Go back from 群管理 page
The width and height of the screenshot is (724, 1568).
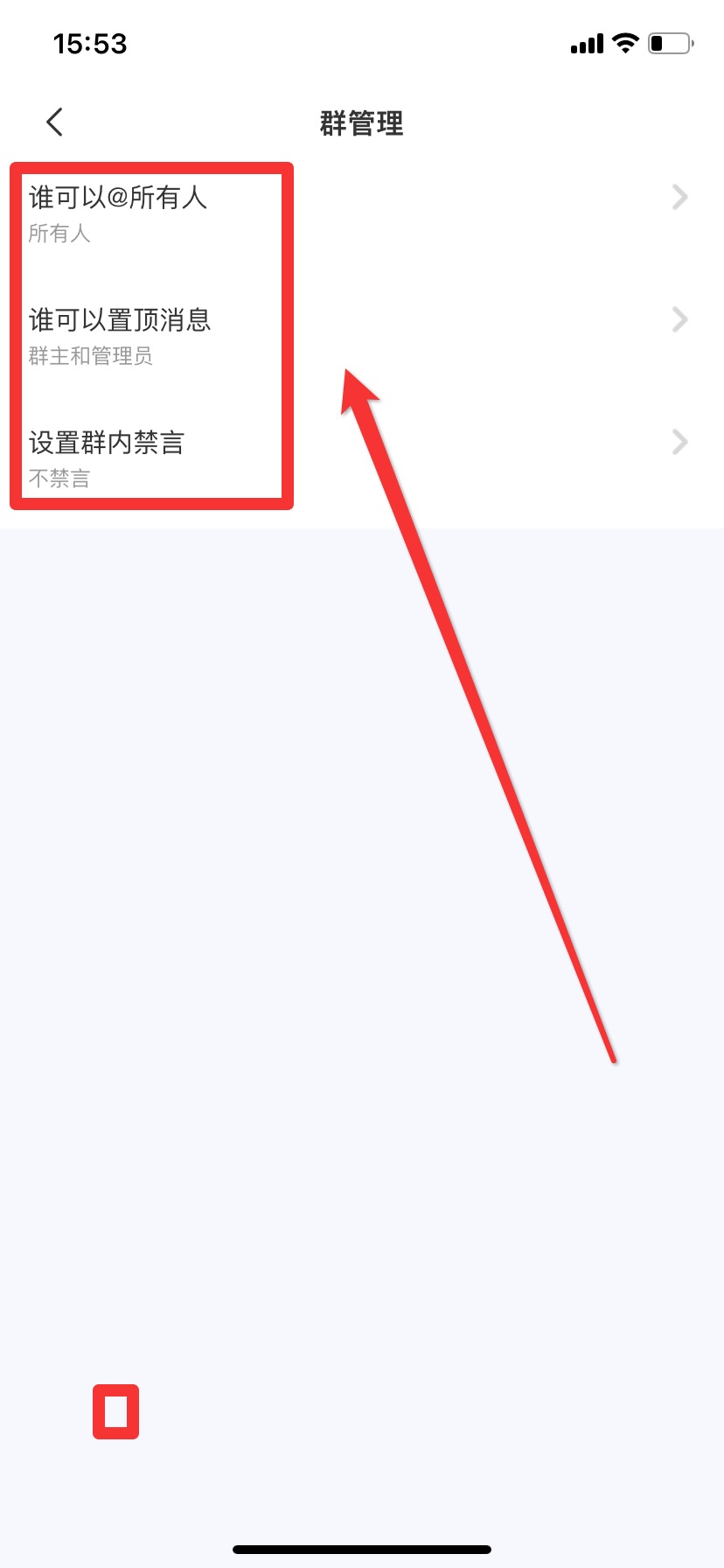pyautogui.click(x=55, y=122)
